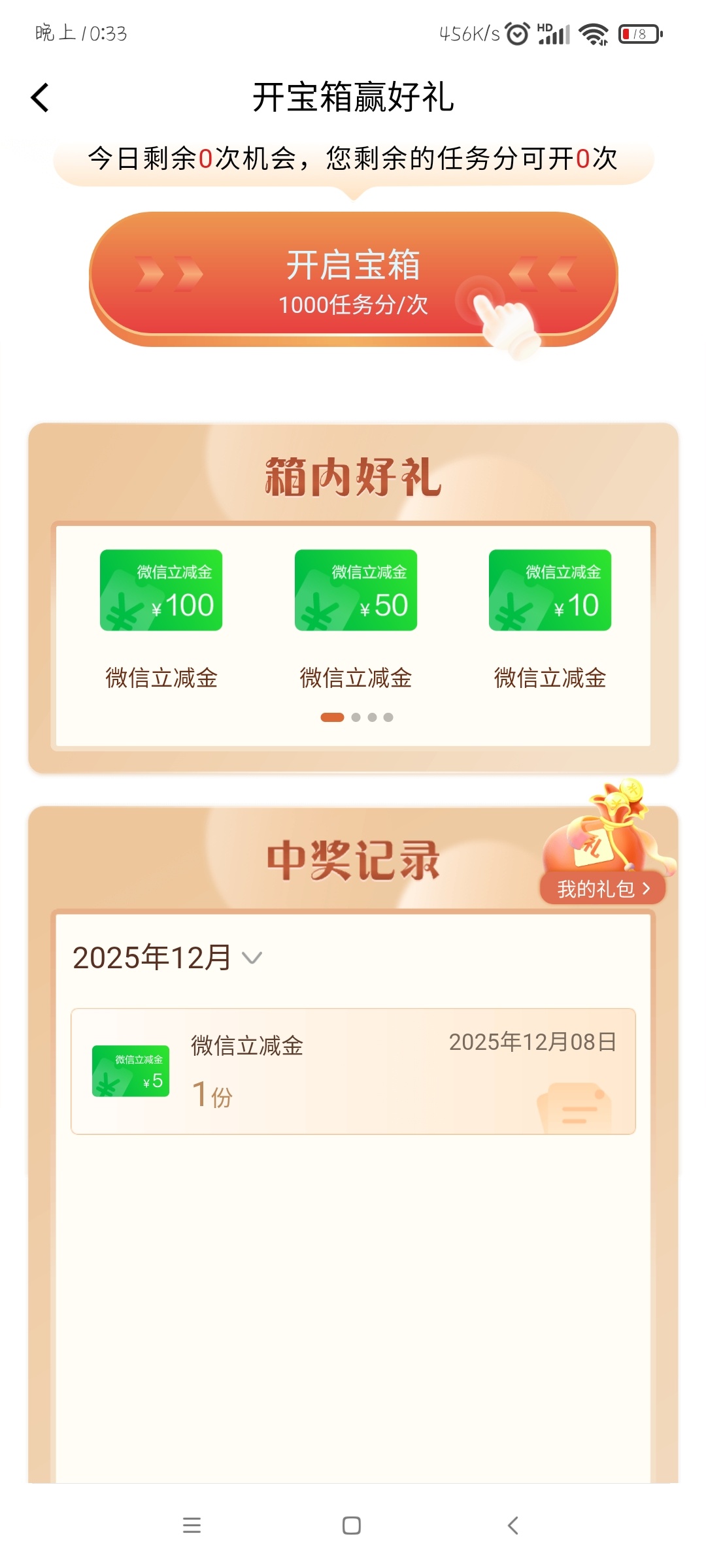The image size is (706, 1568).
Task: Tap the Wi-Fi icon in status bar
Action: [x=592, y=34]
